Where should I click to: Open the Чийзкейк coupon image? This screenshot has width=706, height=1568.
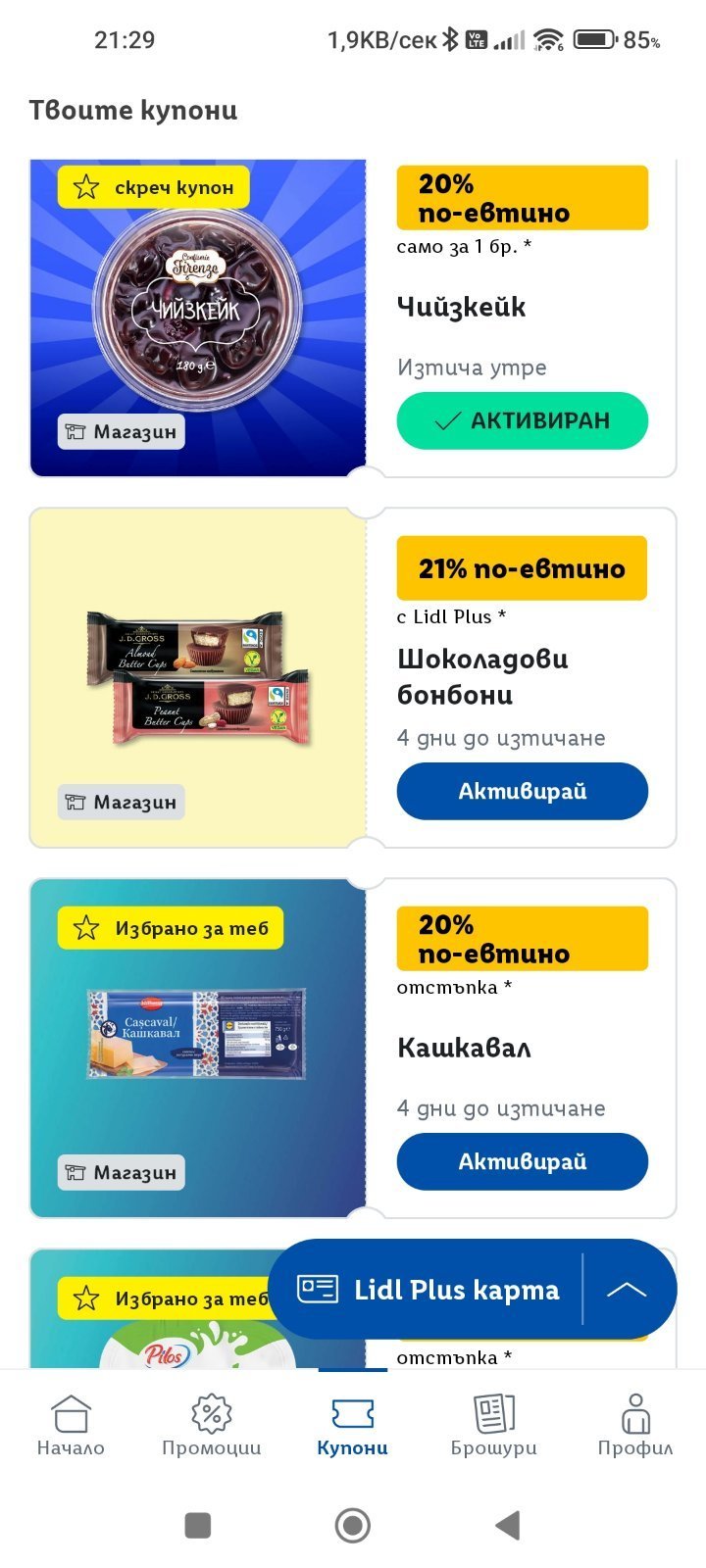pyautogui.click(x=198, y=318)
